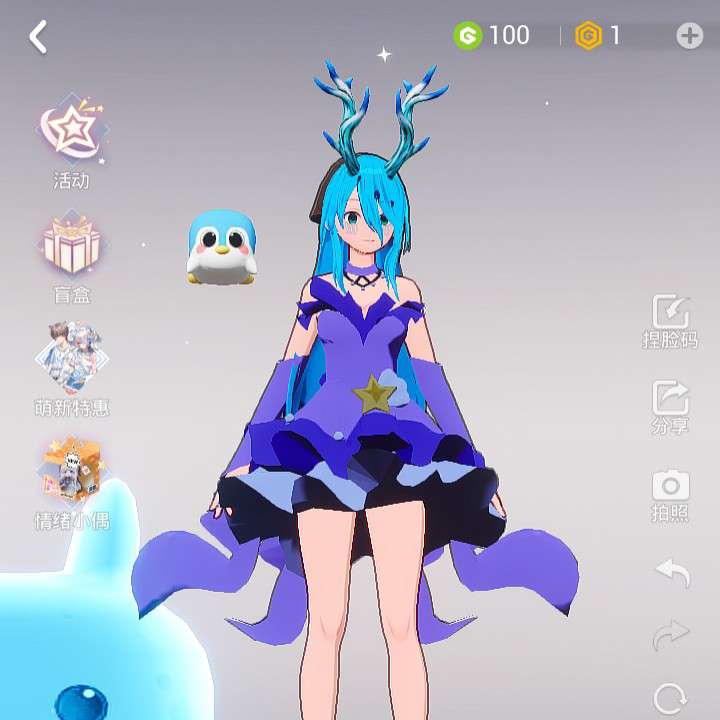Screen dimensions: 720x720
Task: Open the 活动 events menu
Action: tap(72, 139)
